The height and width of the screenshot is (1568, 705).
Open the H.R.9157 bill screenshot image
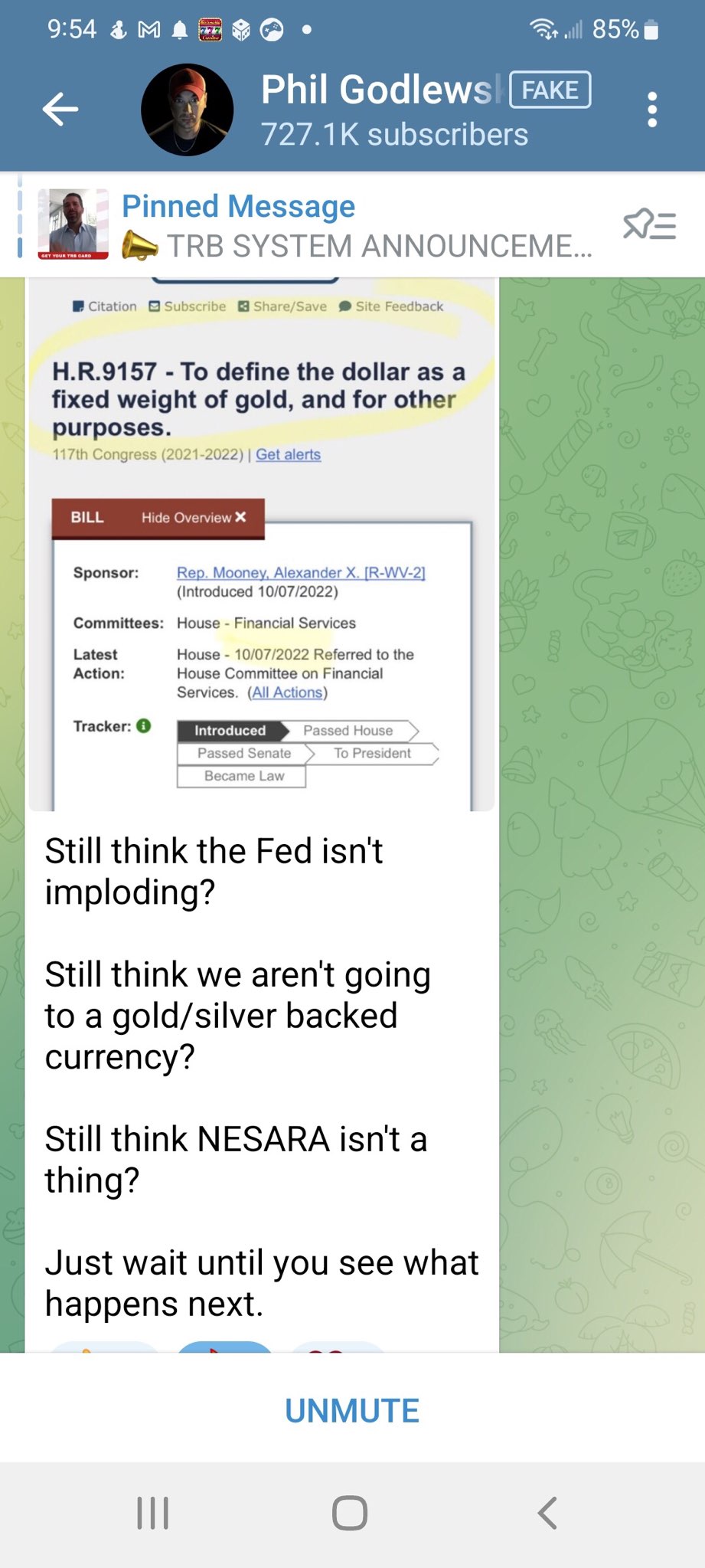tap(261, 545)
